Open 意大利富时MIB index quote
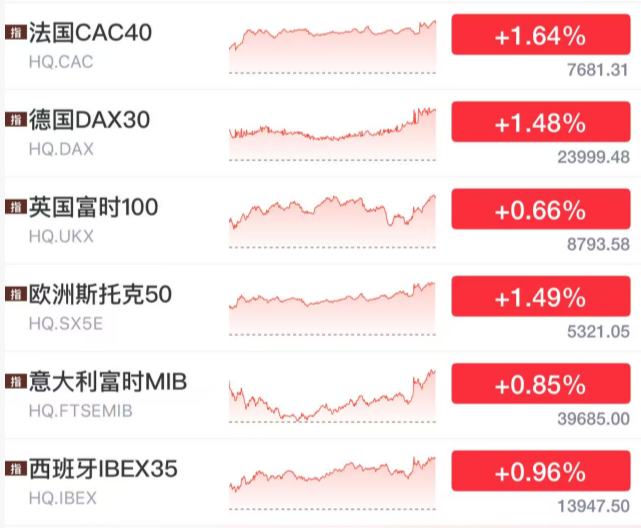 coord(108,381)
